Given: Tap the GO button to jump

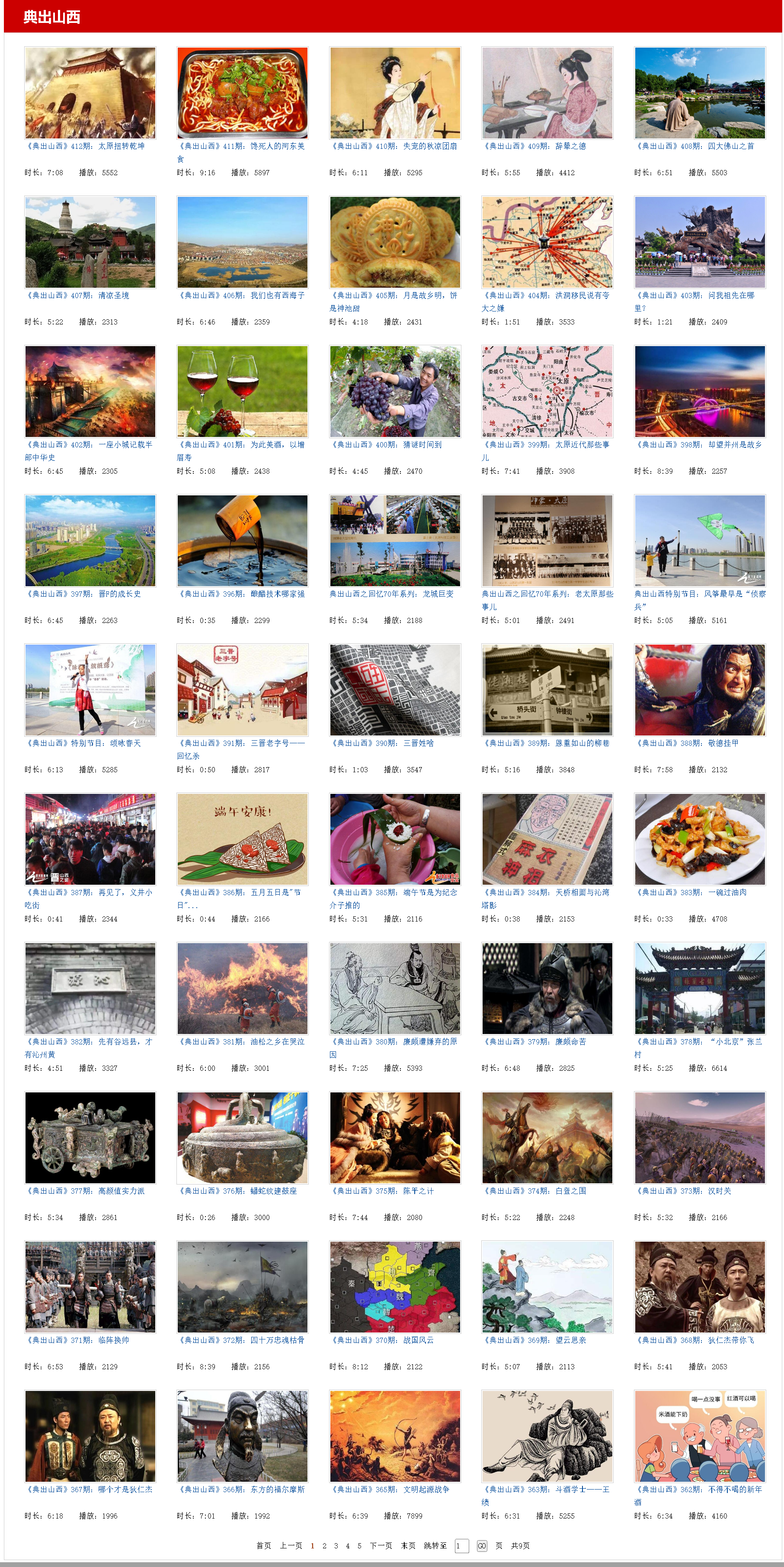Looking at the screenshot, I should pos(482,1546).
